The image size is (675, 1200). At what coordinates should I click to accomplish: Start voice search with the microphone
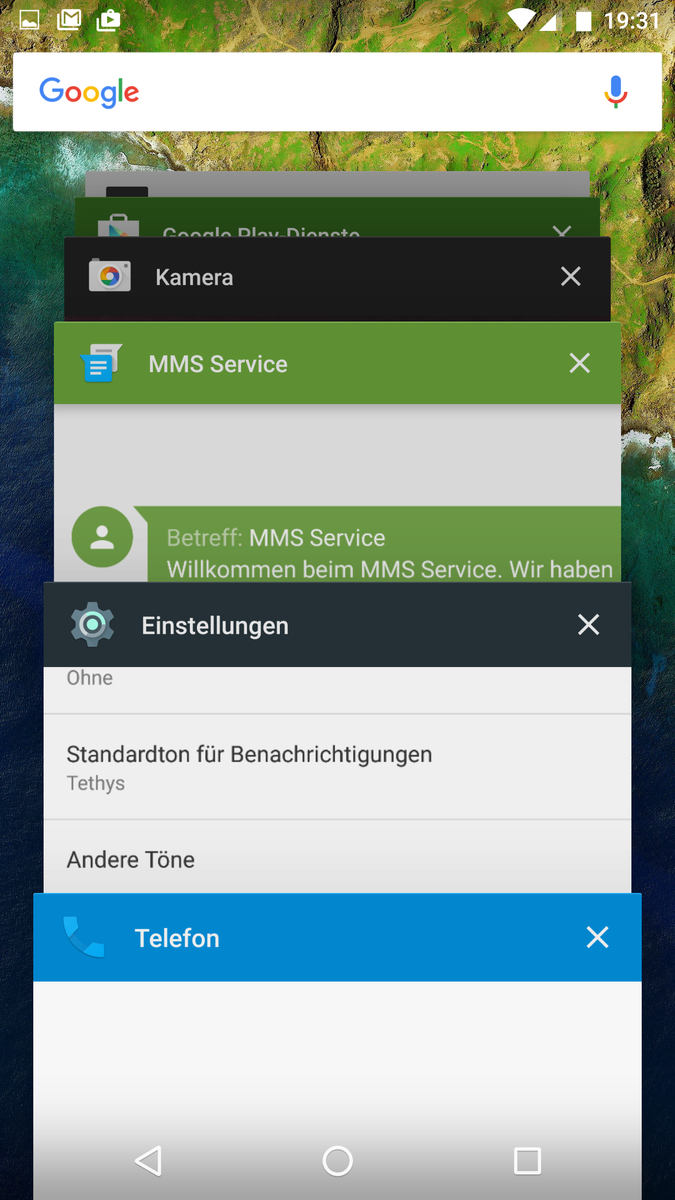tap(616, 92)
